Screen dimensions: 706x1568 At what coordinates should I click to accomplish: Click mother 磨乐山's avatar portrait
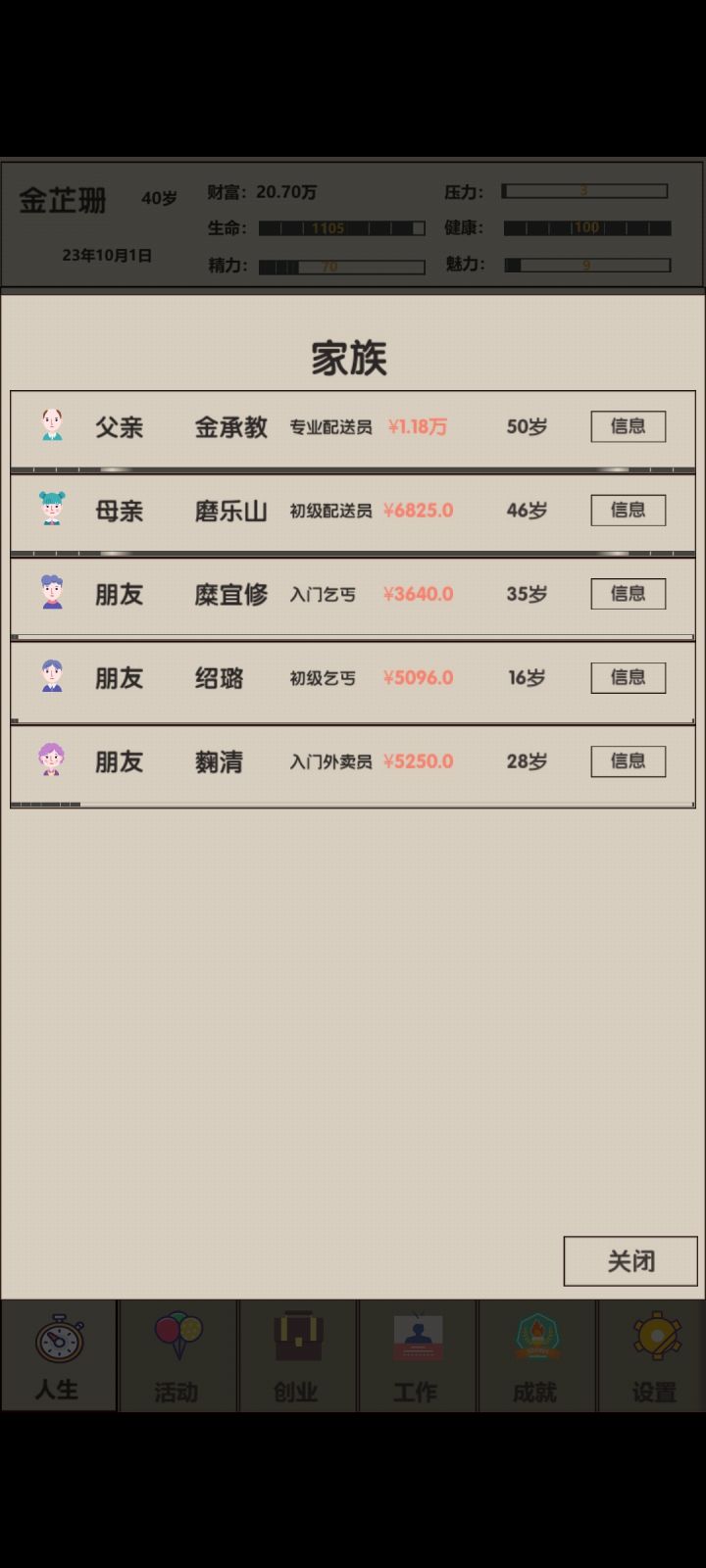pos(53,510)
